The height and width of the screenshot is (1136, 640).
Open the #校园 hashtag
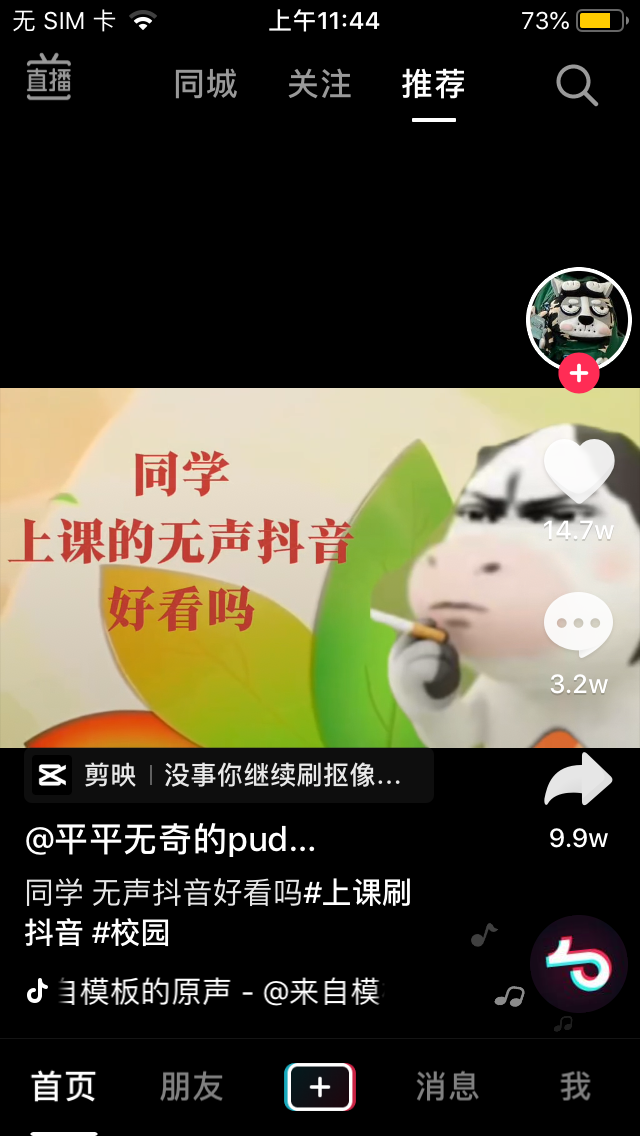pos(131,933)
